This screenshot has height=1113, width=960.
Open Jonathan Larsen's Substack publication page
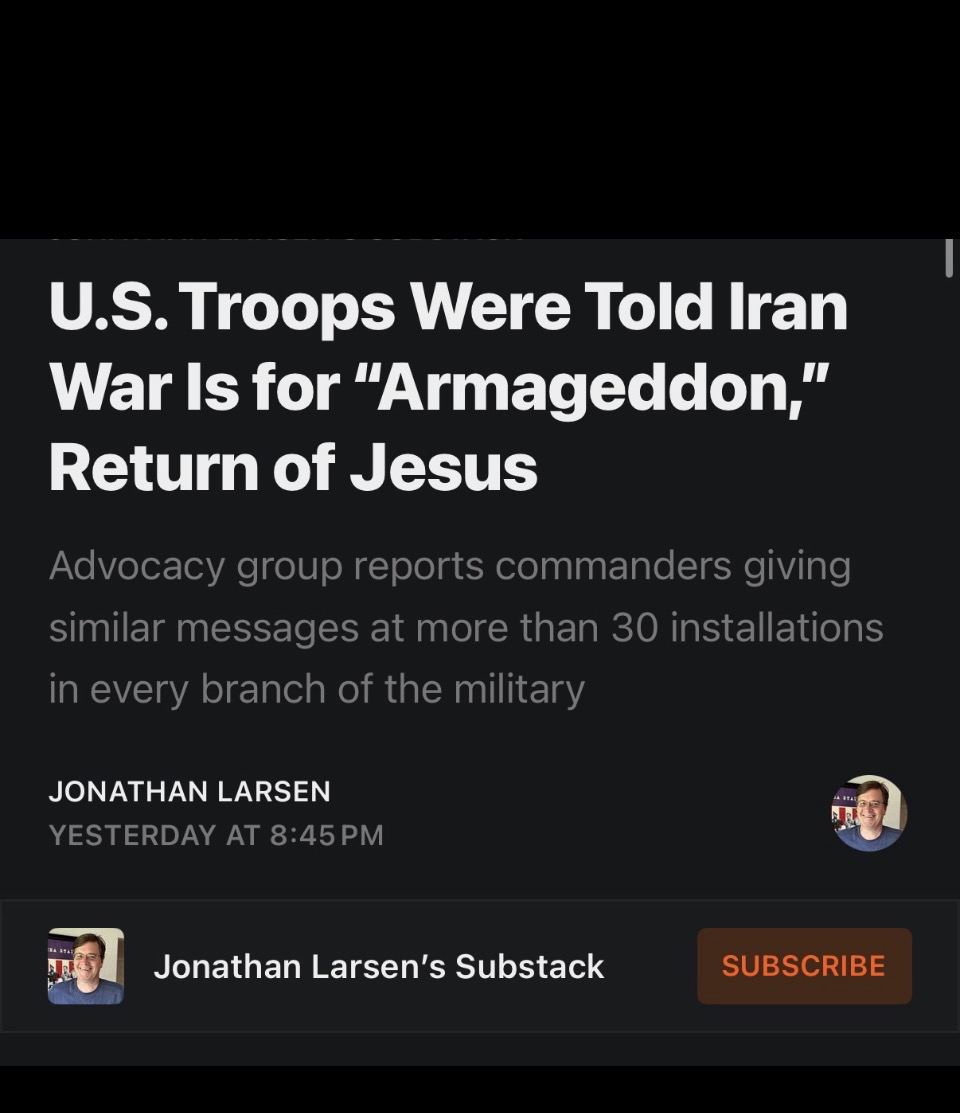(x=378, y=966)
